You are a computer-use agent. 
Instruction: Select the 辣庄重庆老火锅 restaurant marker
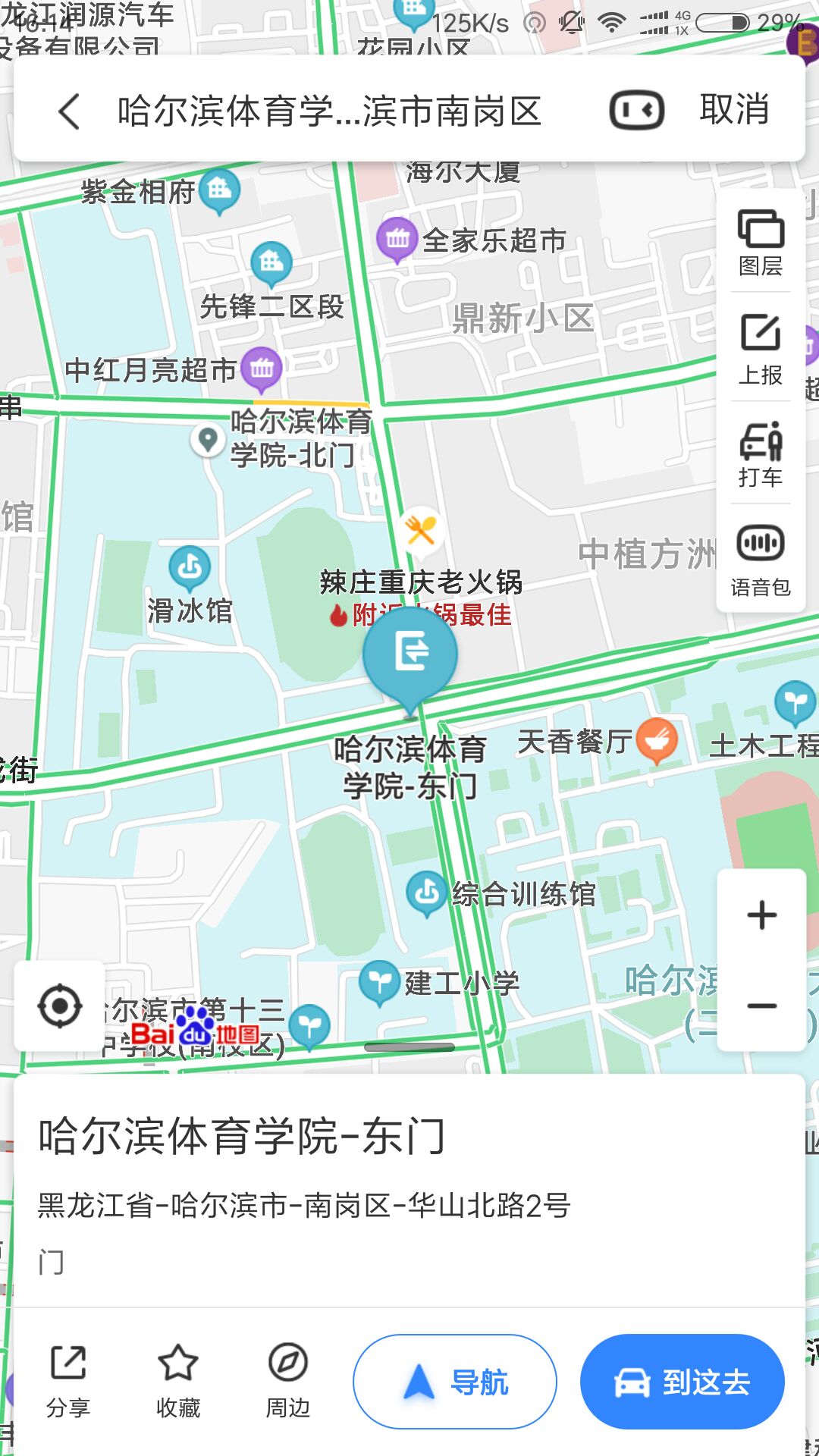420,531
